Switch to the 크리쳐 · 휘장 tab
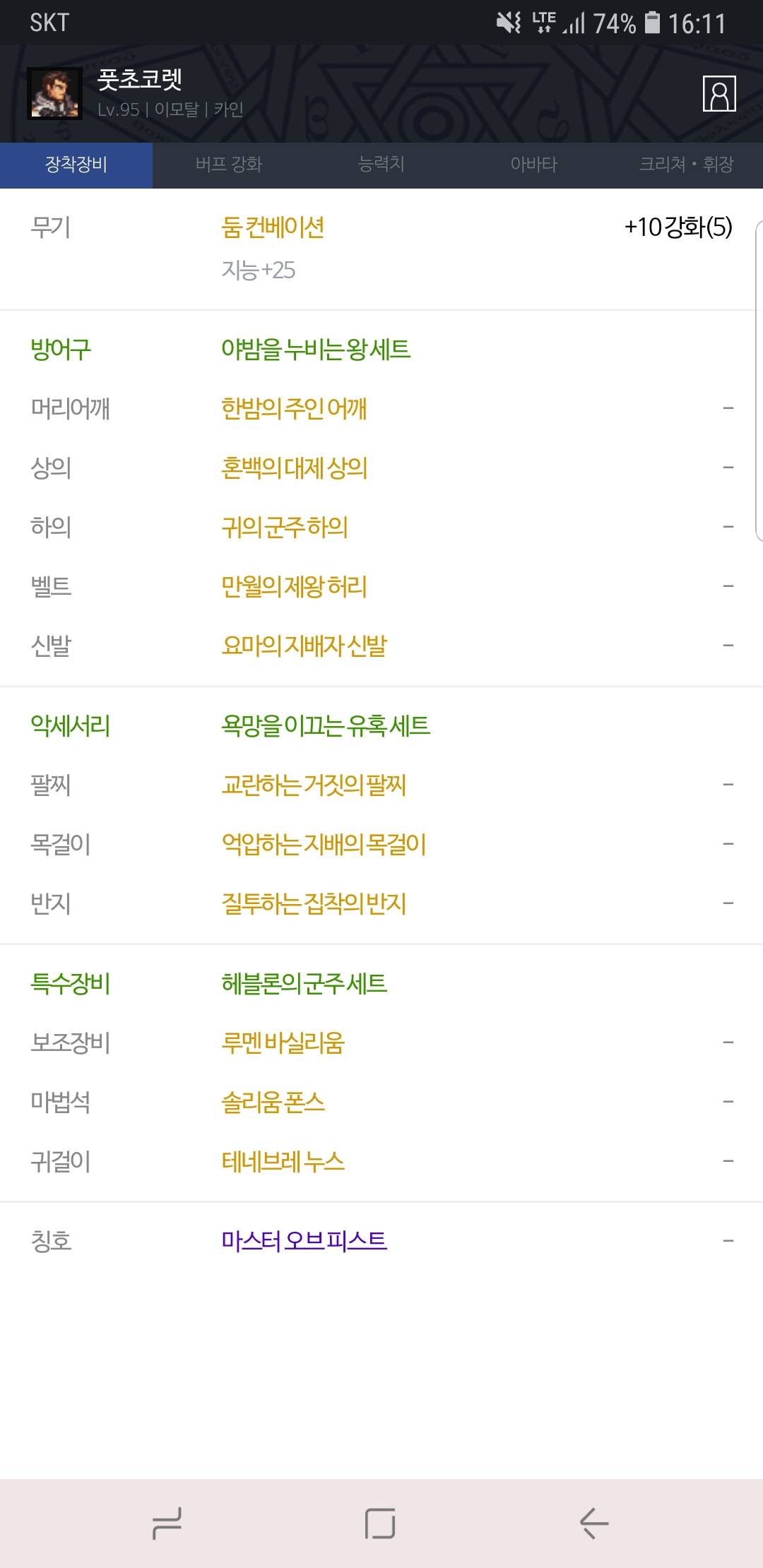 687,165
